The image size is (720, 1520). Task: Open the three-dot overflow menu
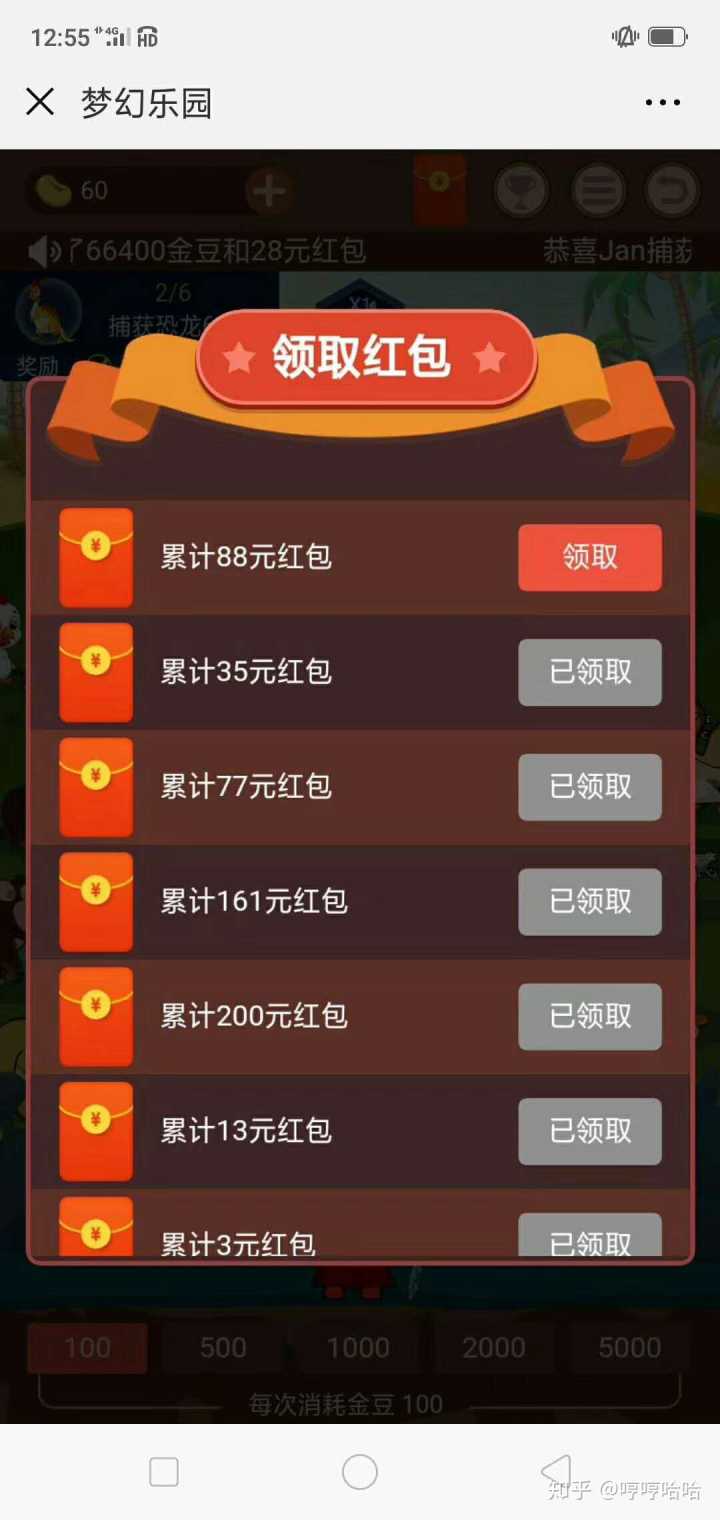662,102
